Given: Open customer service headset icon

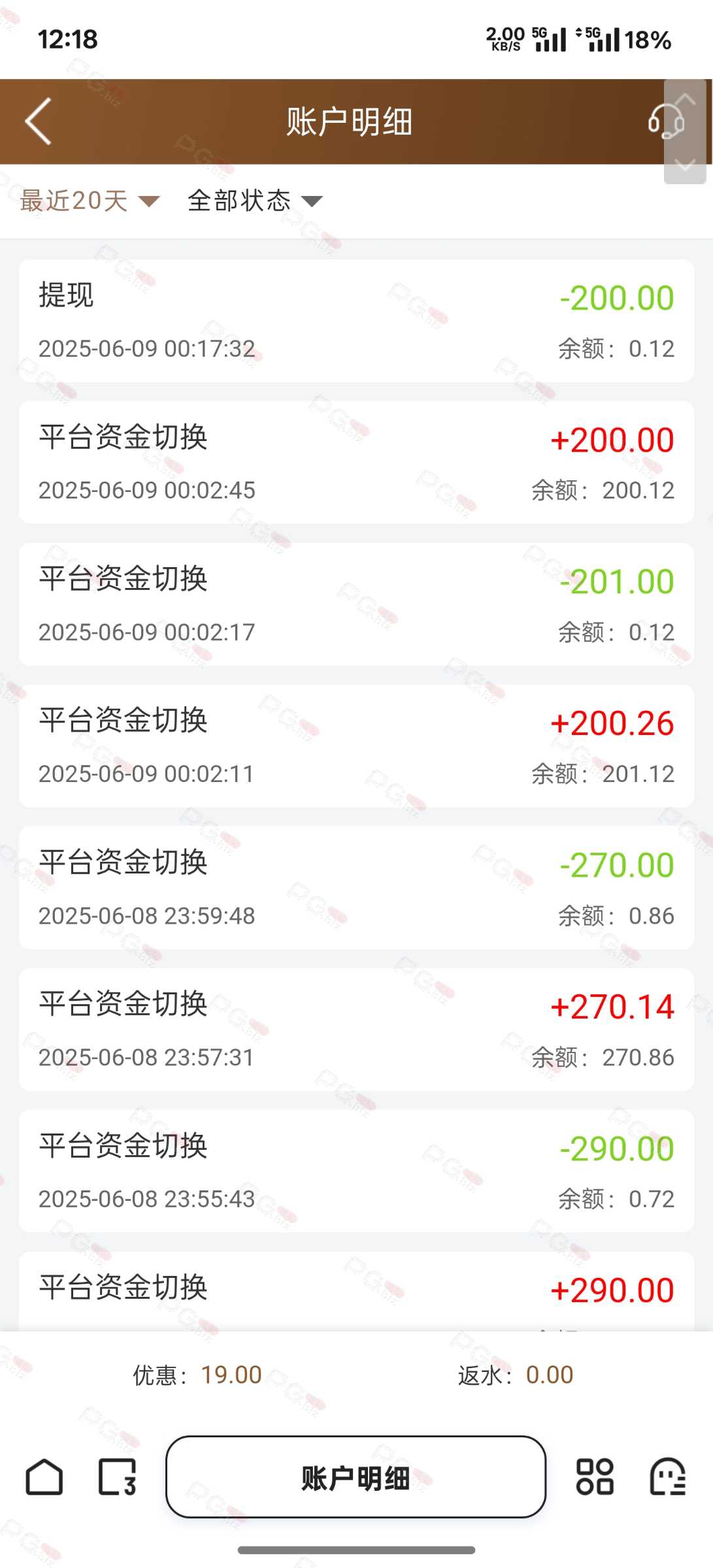Looking at the screenshot, I should 665,122.
